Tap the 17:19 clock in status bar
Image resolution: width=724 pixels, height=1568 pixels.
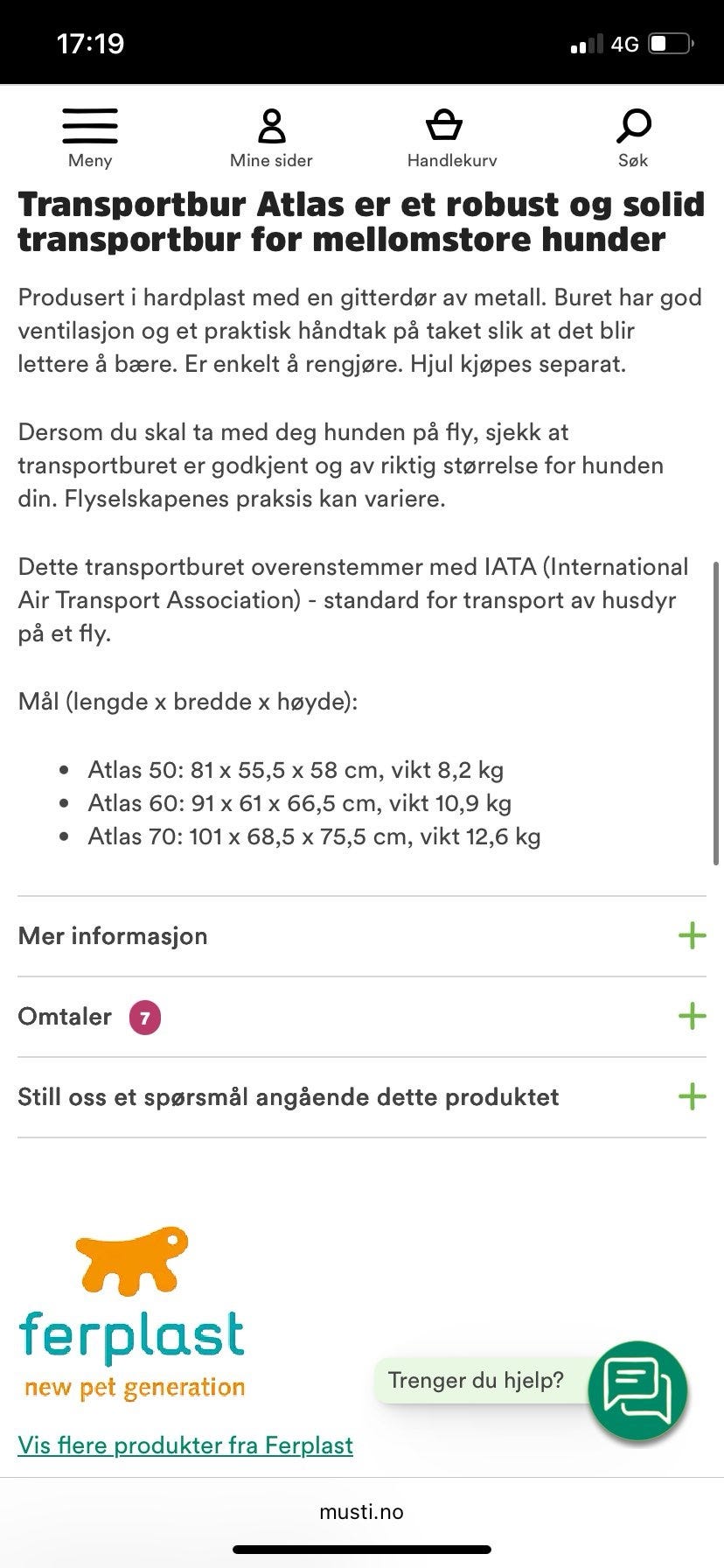[x=90, y=42]
